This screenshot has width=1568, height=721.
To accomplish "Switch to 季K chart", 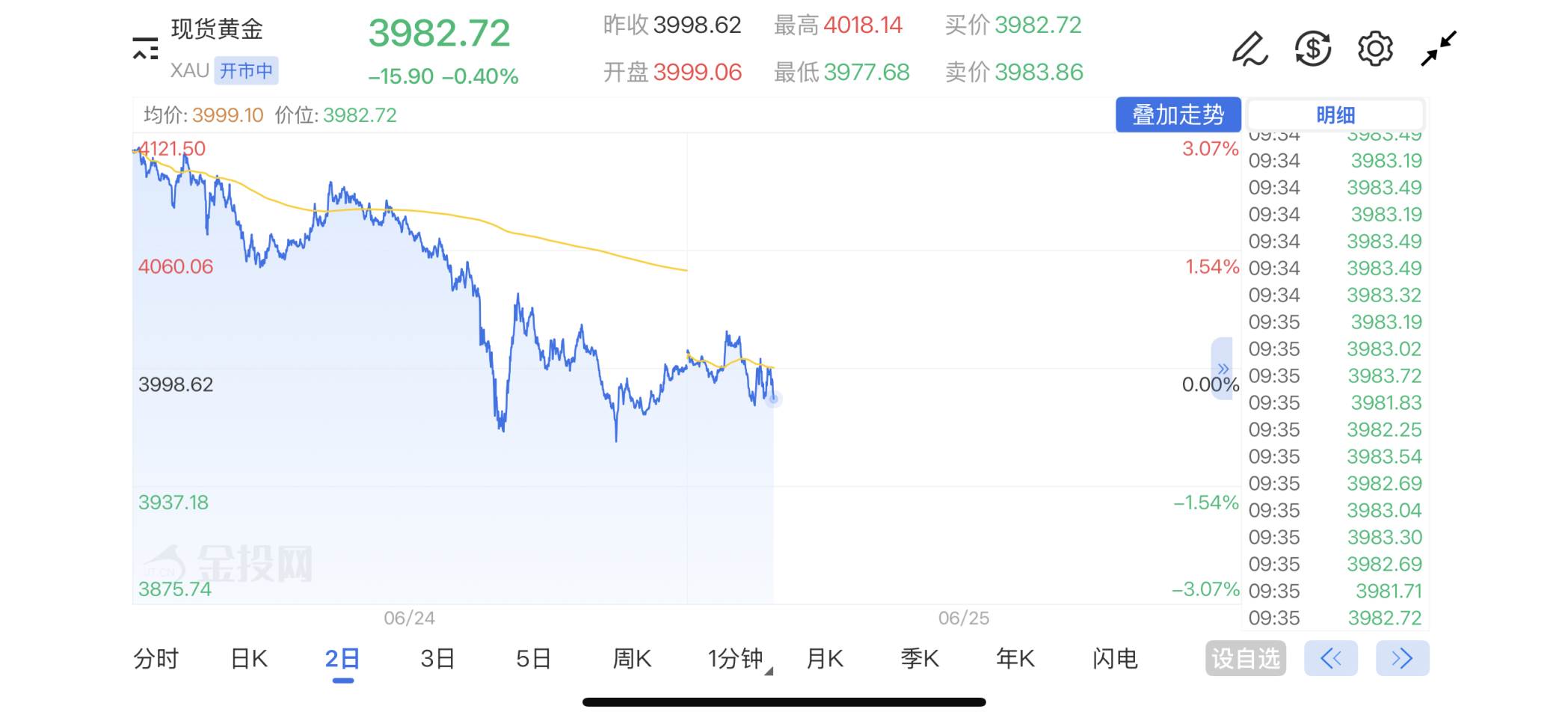I will pos(920,659).
